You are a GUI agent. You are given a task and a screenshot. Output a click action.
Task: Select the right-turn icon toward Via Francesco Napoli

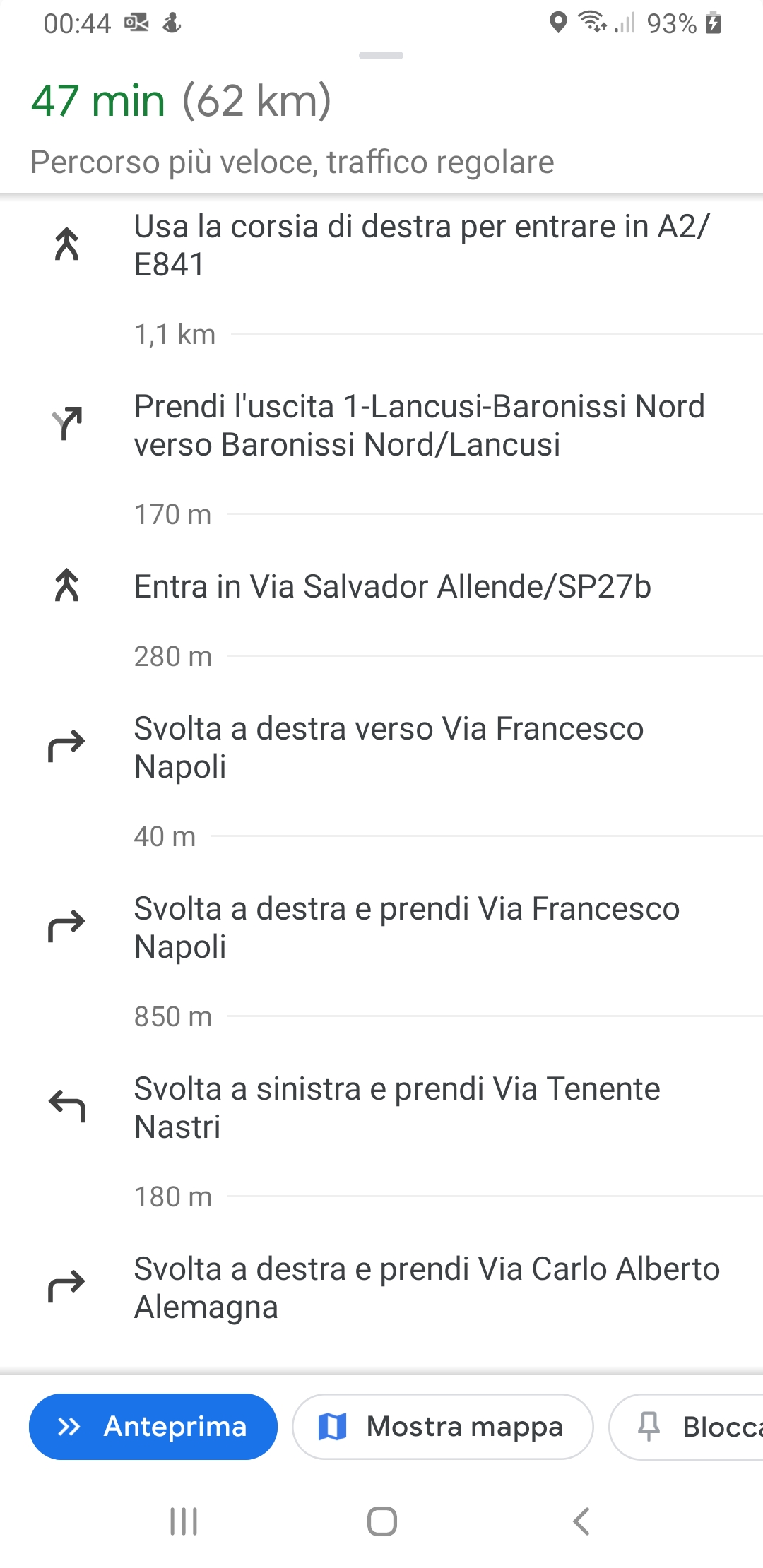(66, 747)
